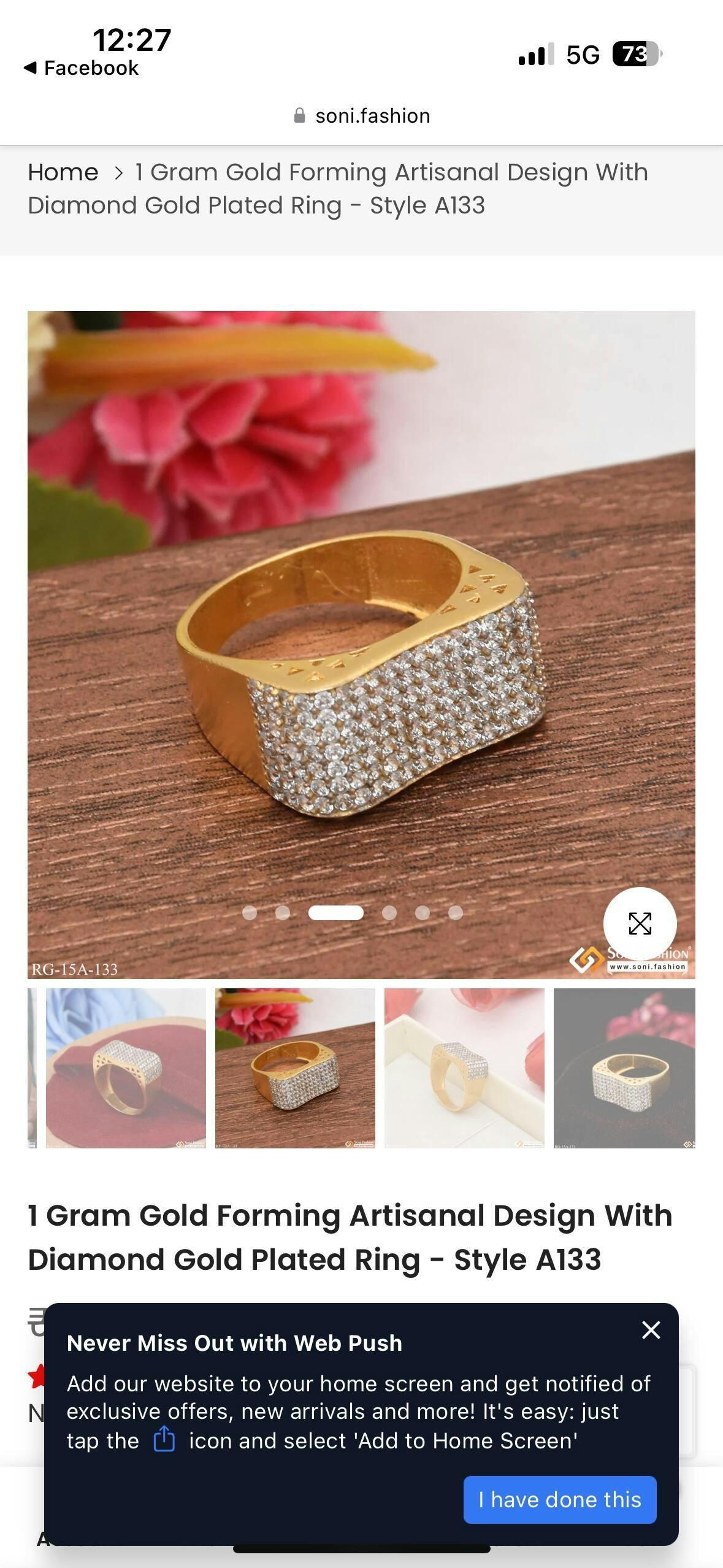Select the ring on white tray thumbnail
Screen dimensions: 723x1568
pyautogui.click(x=464, y=1068)
